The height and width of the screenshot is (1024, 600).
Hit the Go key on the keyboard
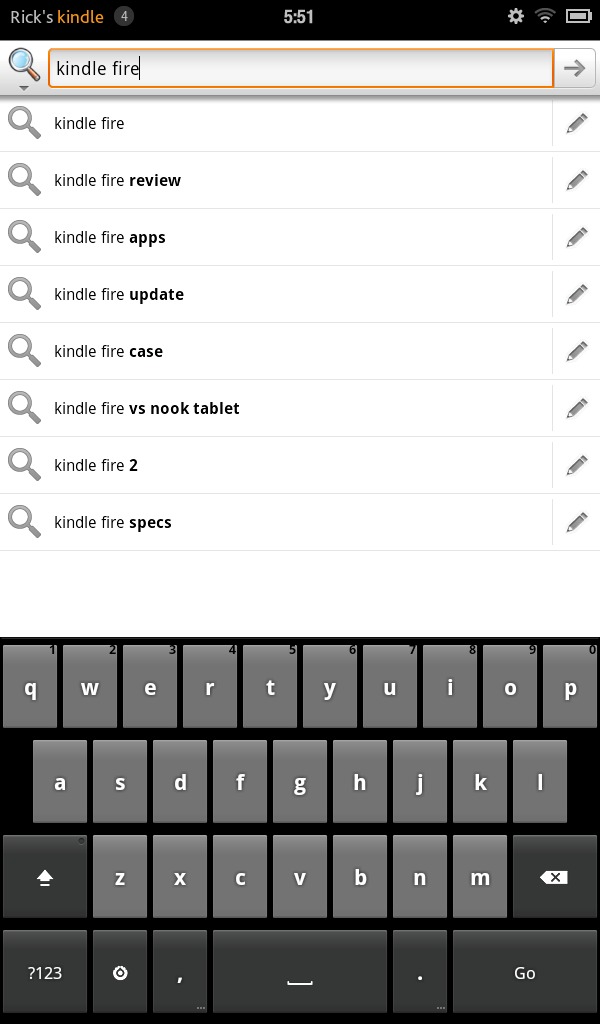point(525,972)
